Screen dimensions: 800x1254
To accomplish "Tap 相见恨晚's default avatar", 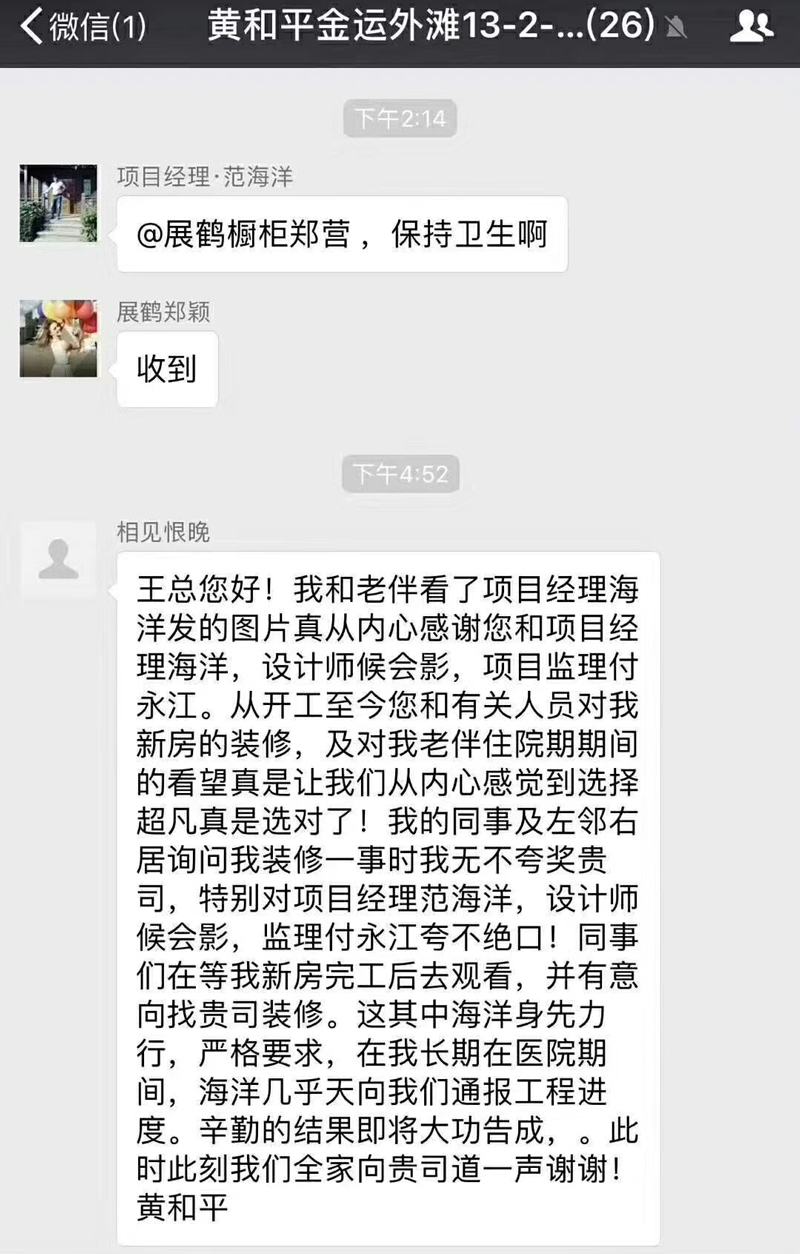I will pos(59,560).
